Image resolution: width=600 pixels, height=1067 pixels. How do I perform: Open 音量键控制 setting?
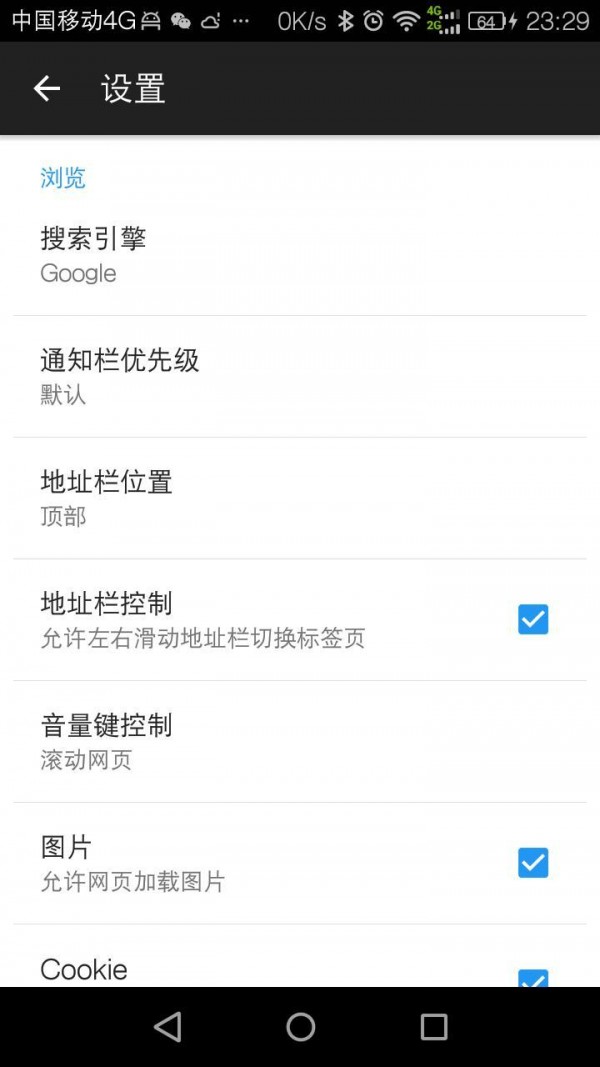[x=300, y=741]
